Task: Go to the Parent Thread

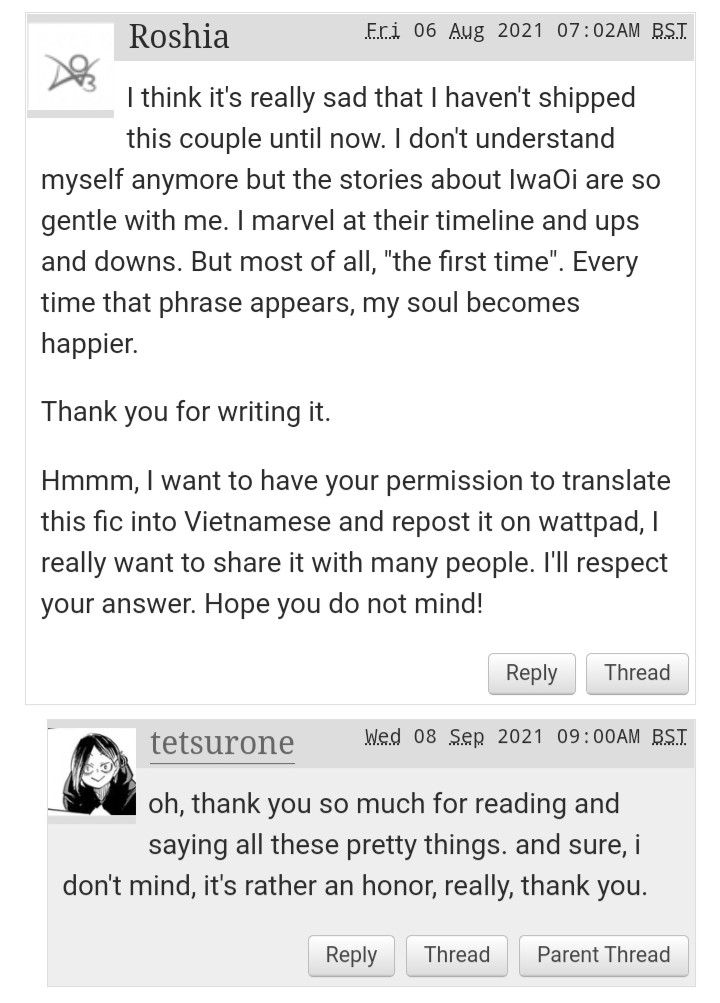Action: (603, 955)
